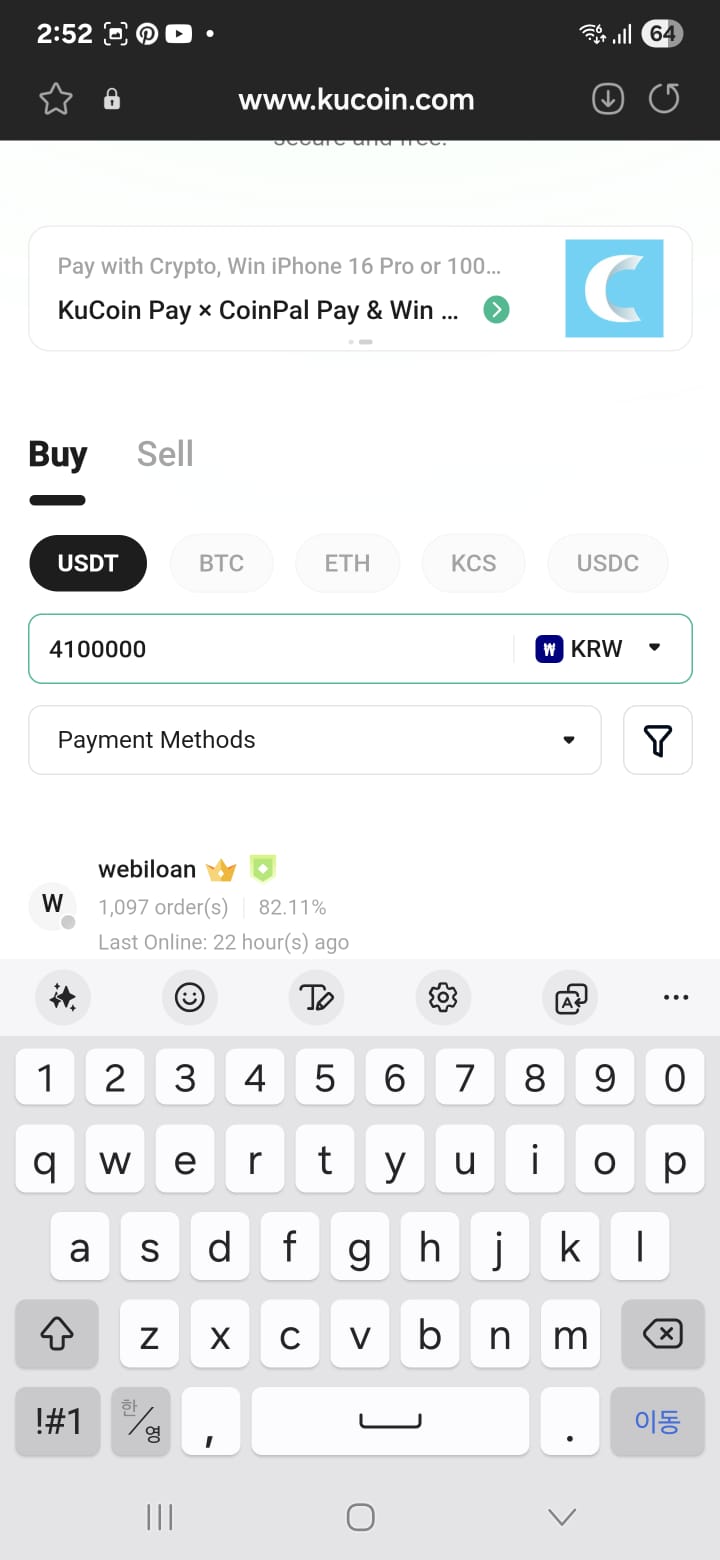Open keyboard settings gear icon

tap(443, 997)
